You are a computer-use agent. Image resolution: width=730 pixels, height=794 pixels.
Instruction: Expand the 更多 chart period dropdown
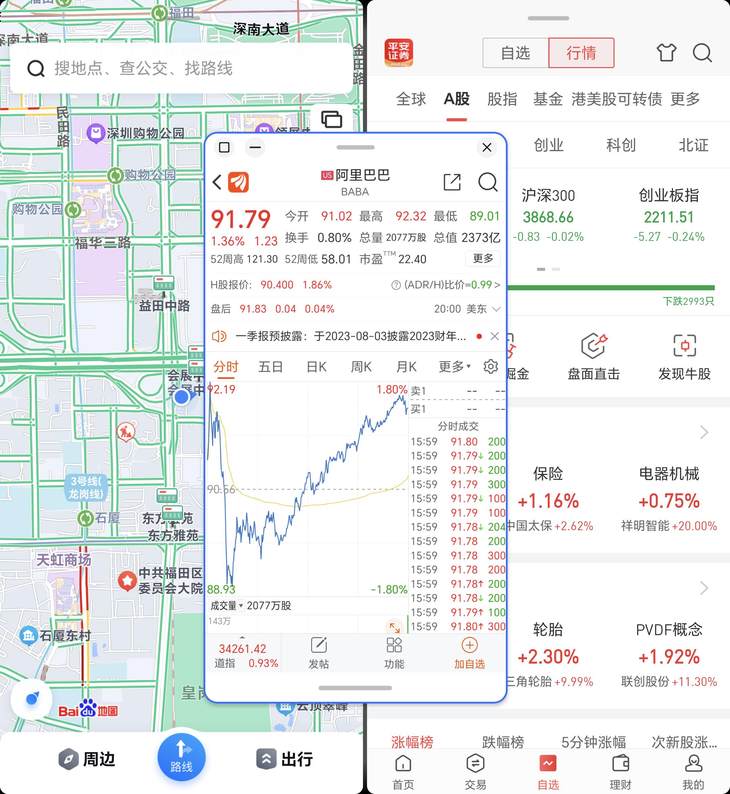coord(455,366)
